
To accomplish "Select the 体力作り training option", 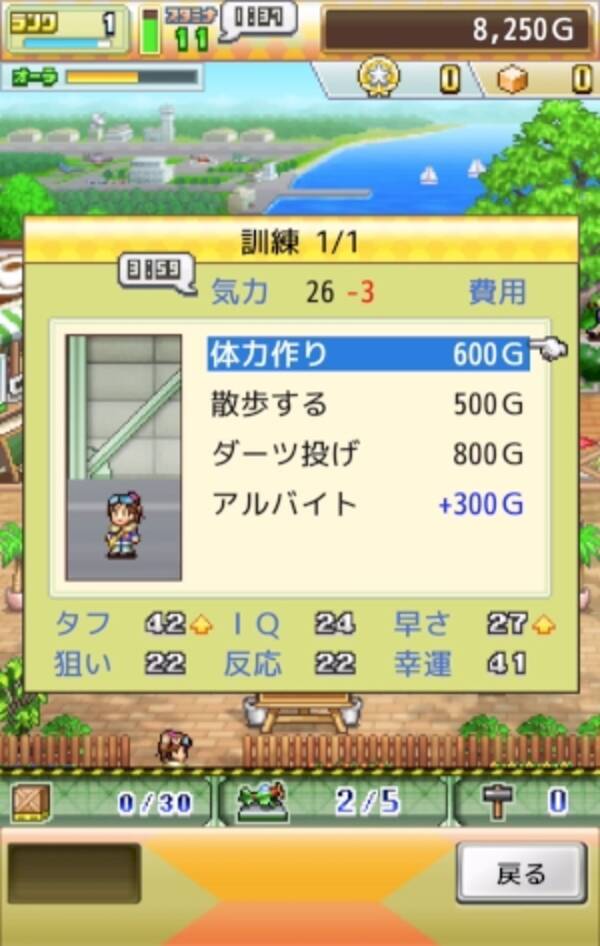I will coord(367,354).
